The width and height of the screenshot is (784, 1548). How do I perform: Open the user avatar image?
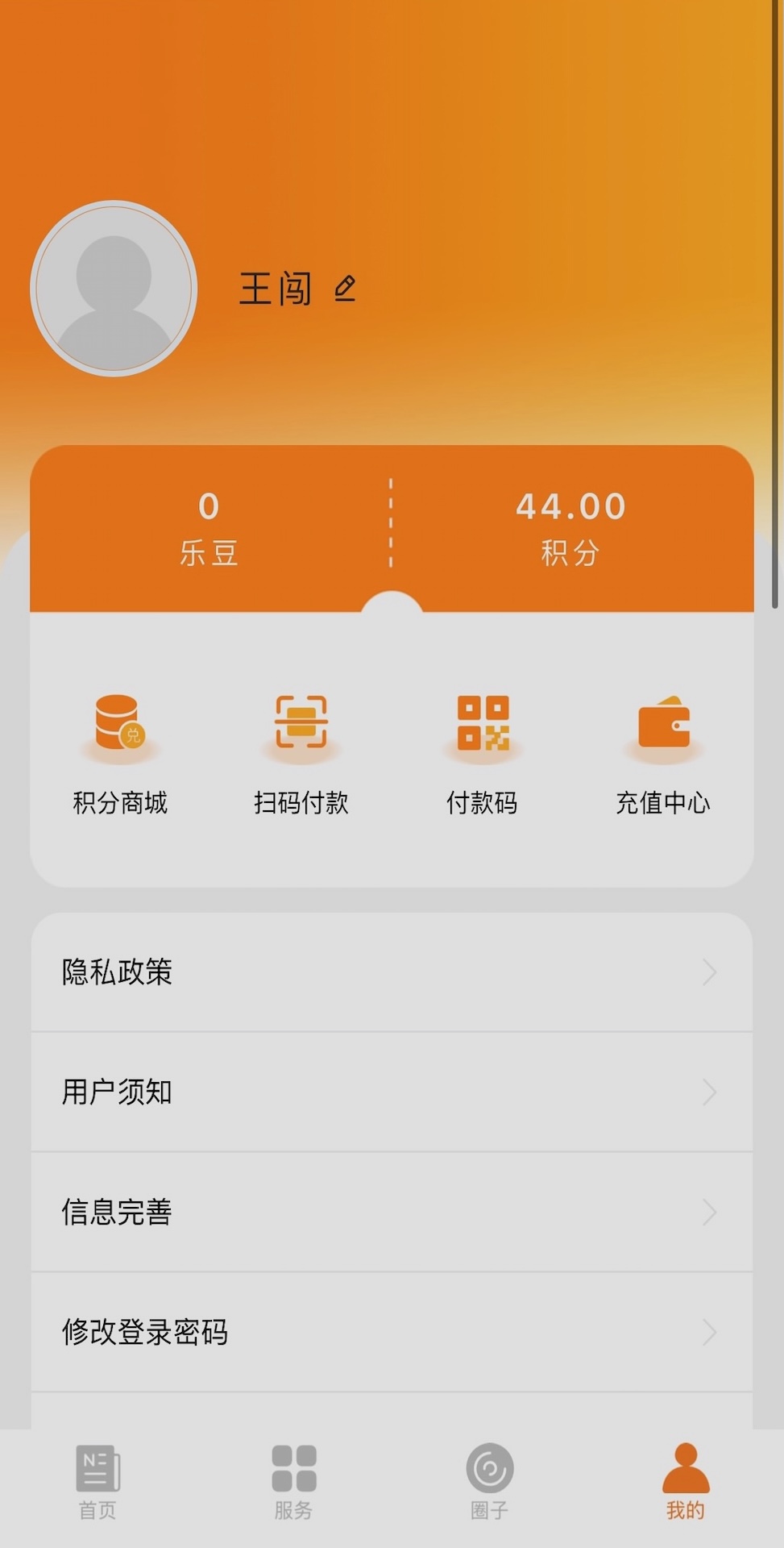coord(114,288)
